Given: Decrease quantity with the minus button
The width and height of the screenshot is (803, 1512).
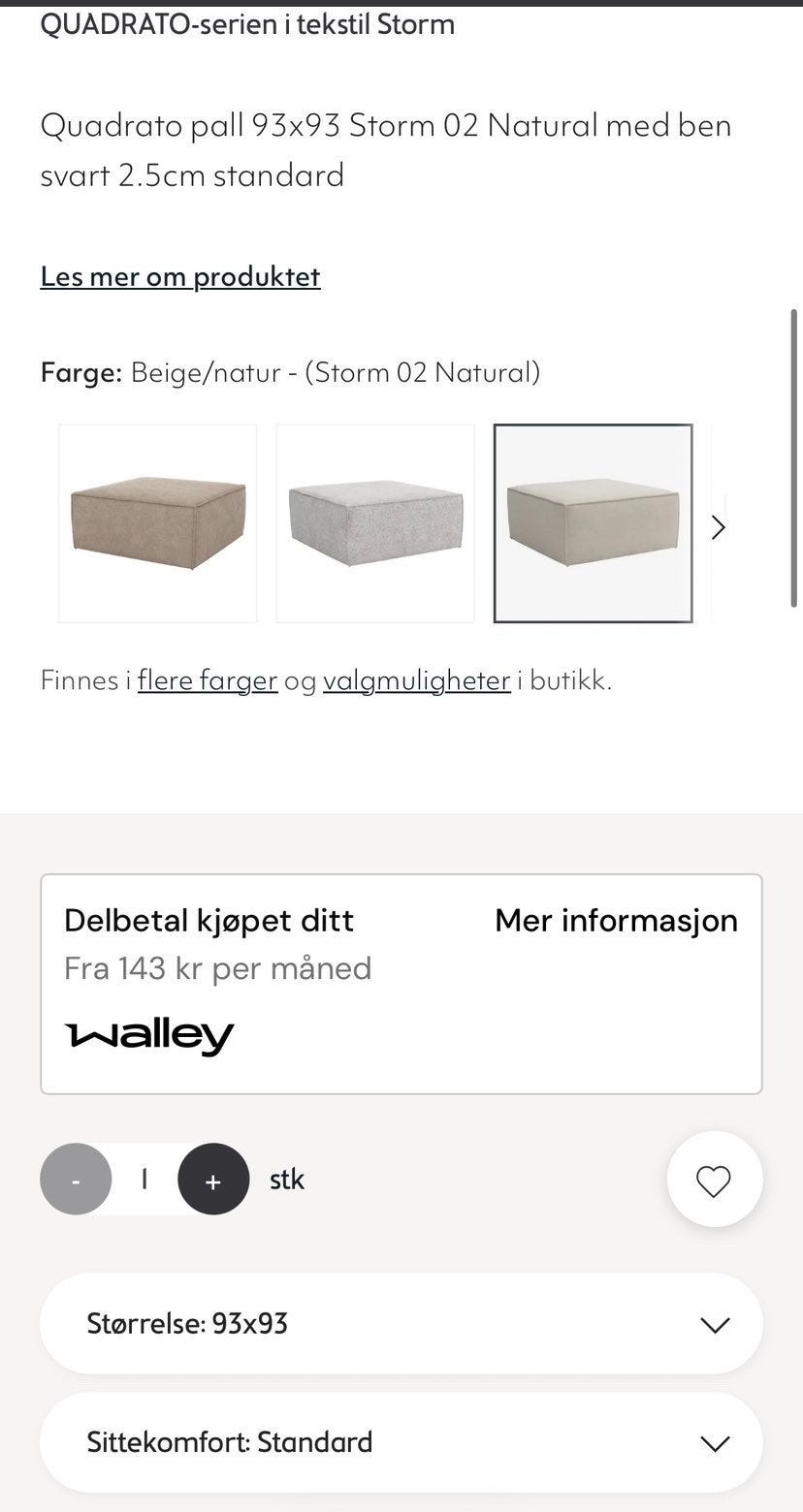Looking at the screenshot, I should coord(76,1180).
